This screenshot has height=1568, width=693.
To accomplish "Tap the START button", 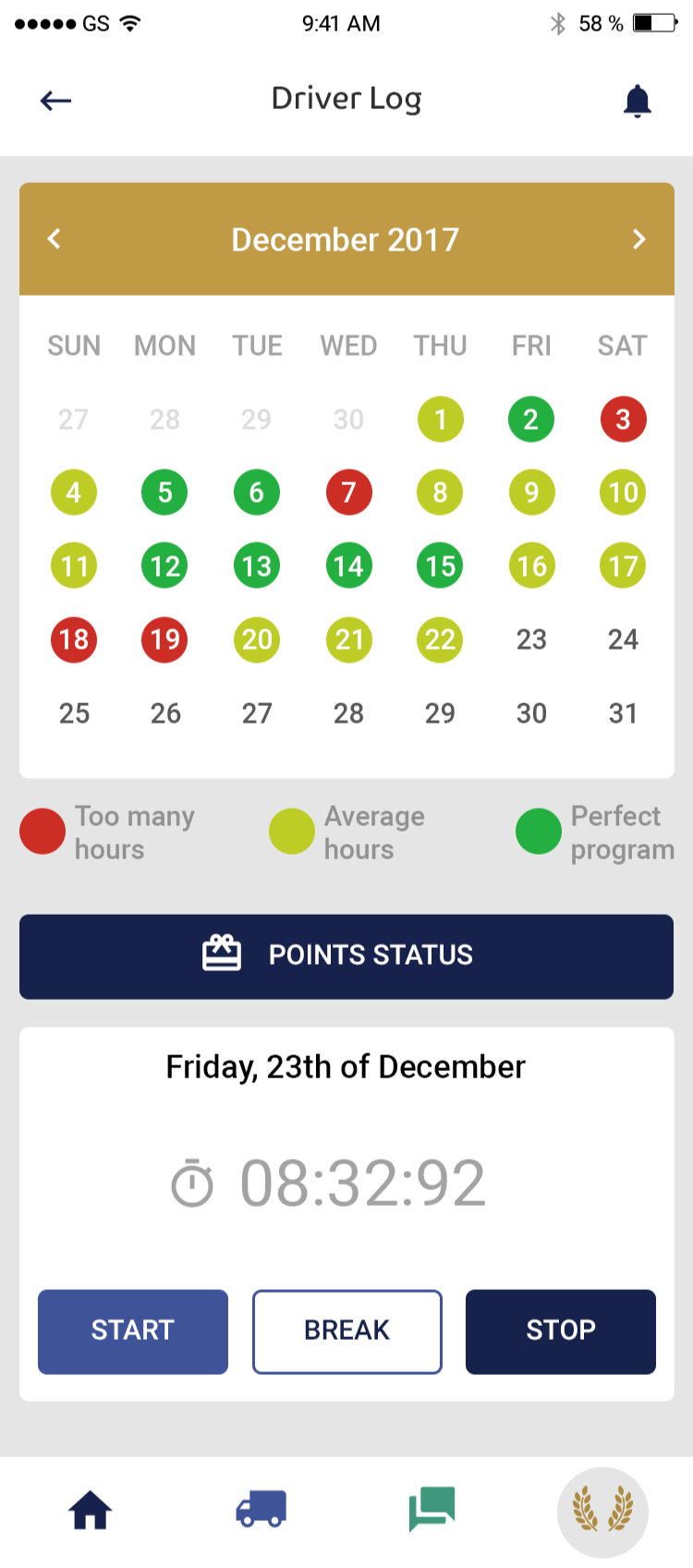I will coord(133,1331).
